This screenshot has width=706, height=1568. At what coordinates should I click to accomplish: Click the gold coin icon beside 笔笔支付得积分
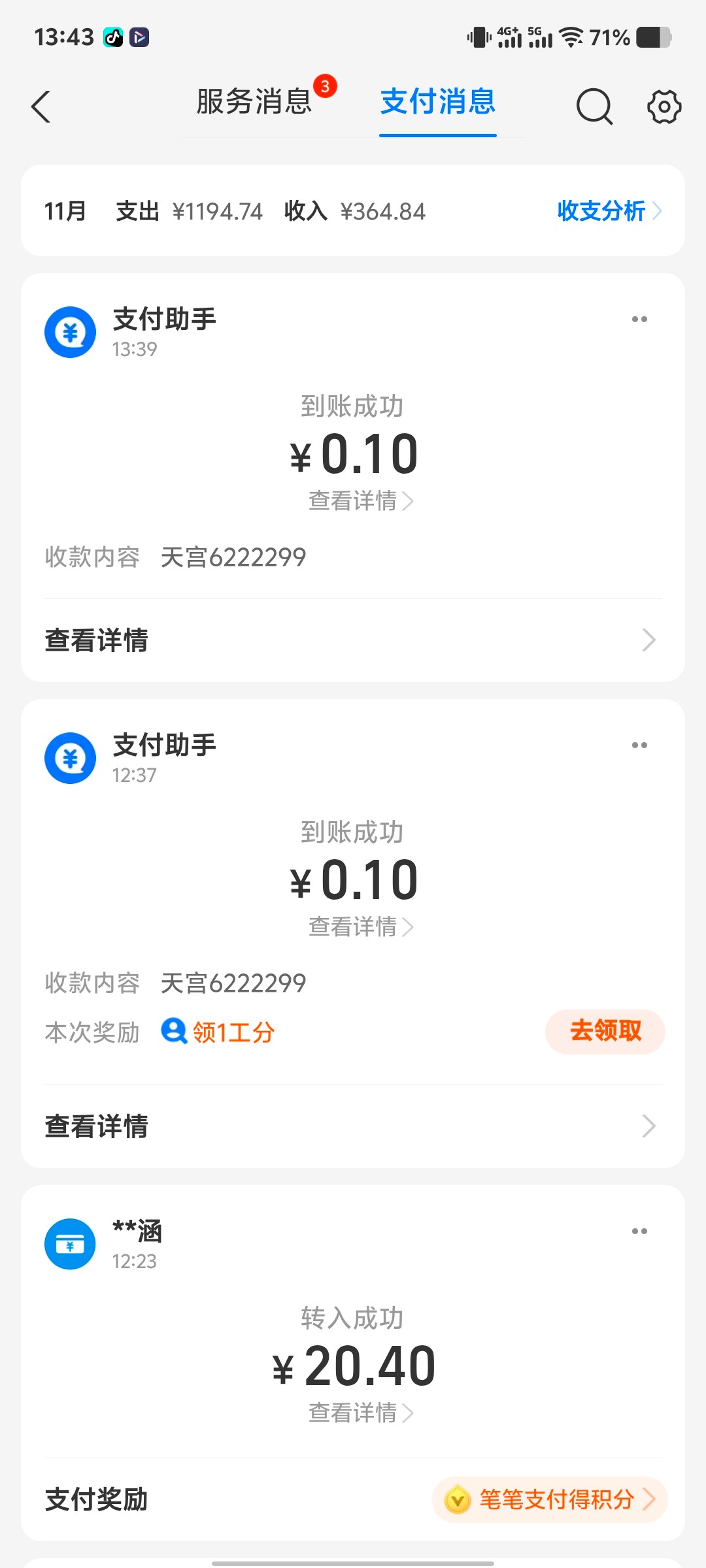(x=458, y=1501)
